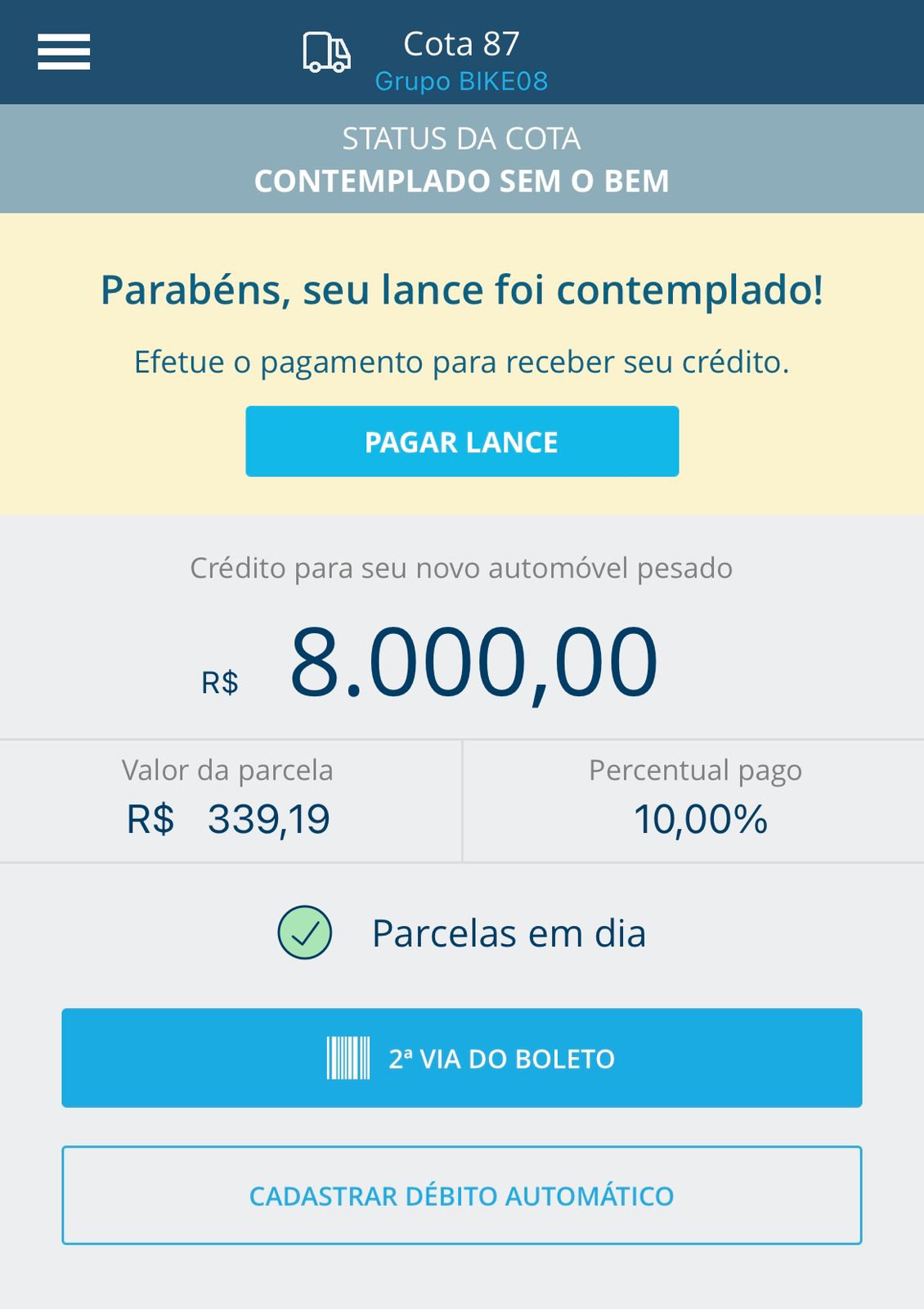
Task: Open the Grupo BIKE08 link
Action: pyautogui.click(x=462, y=81)
